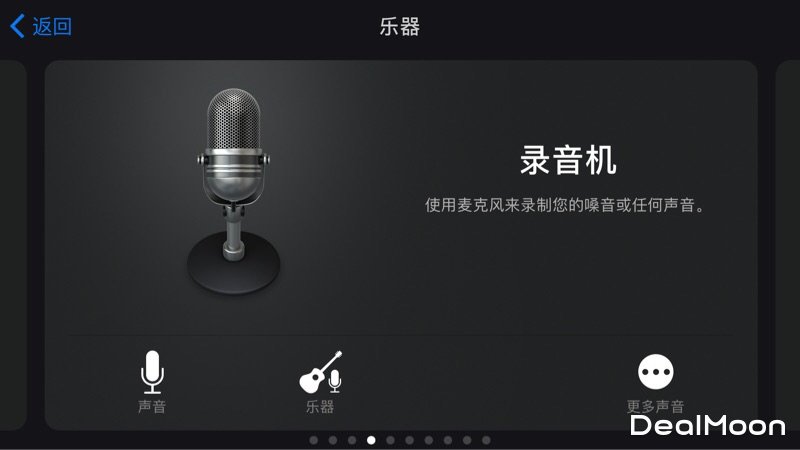The width and height of the screenshot is (800, 450).
Task: Go back with the 返回 button
Action: click(x=41, y=27)
